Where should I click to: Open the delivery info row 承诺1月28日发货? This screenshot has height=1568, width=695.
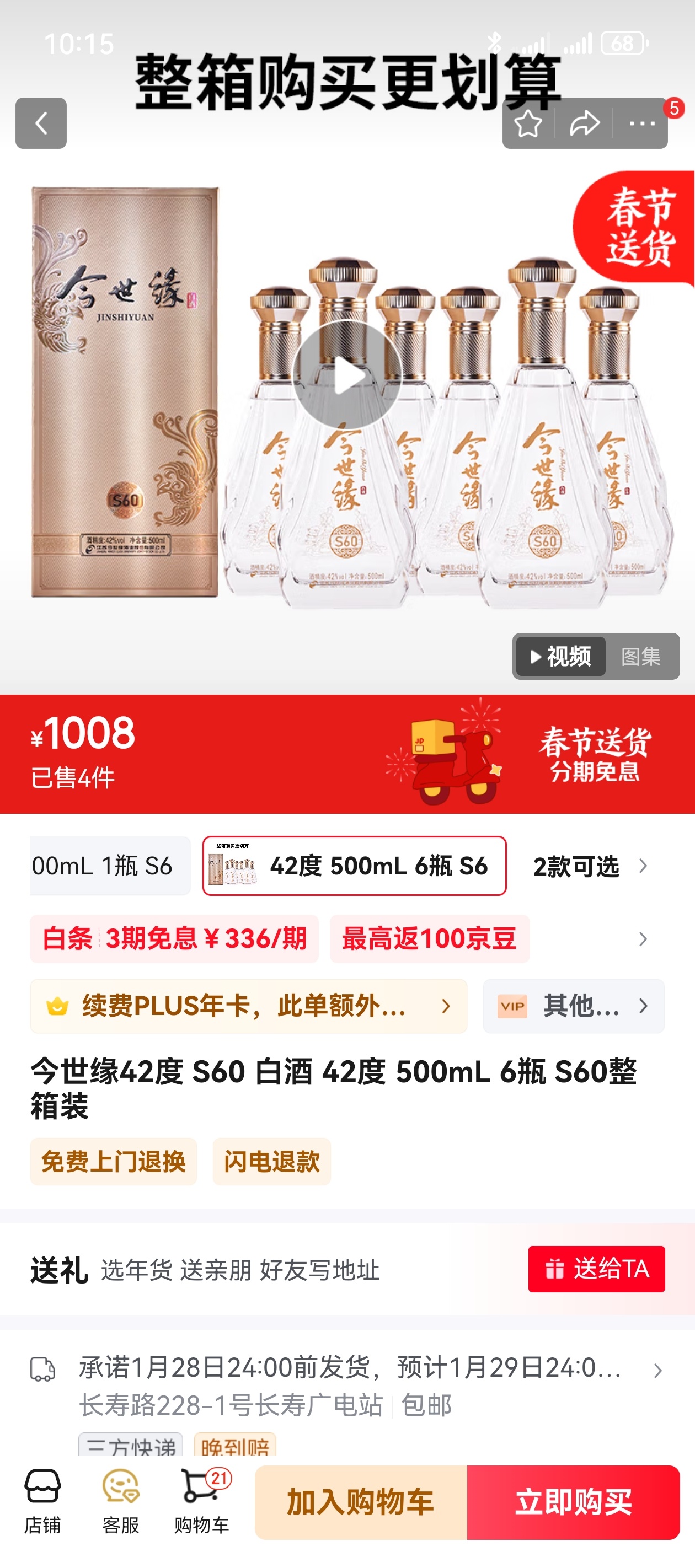350,1368
